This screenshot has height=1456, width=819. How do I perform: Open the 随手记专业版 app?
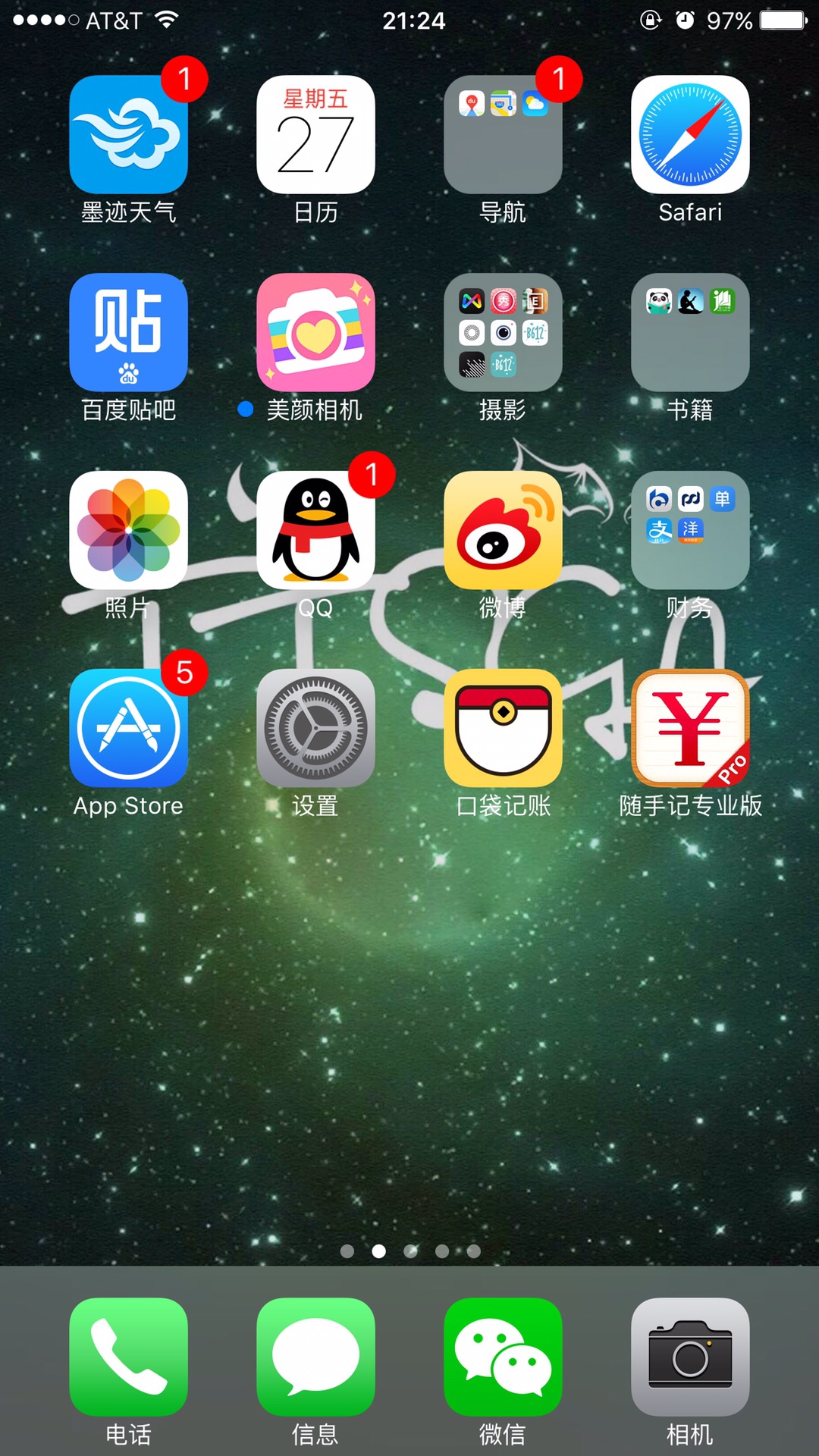click(690, 728)
